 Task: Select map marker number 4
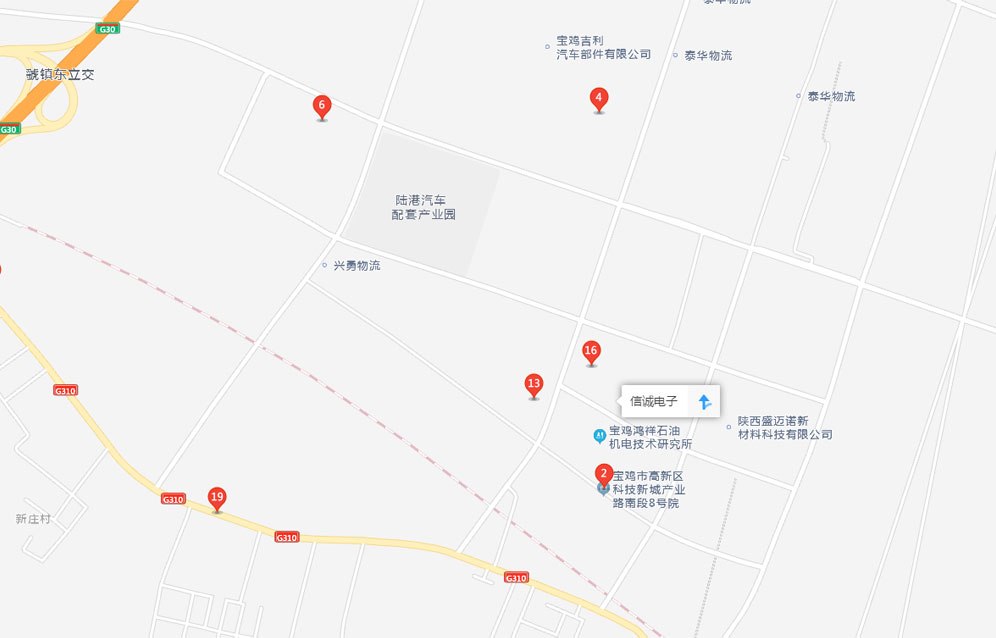[599, 98]
